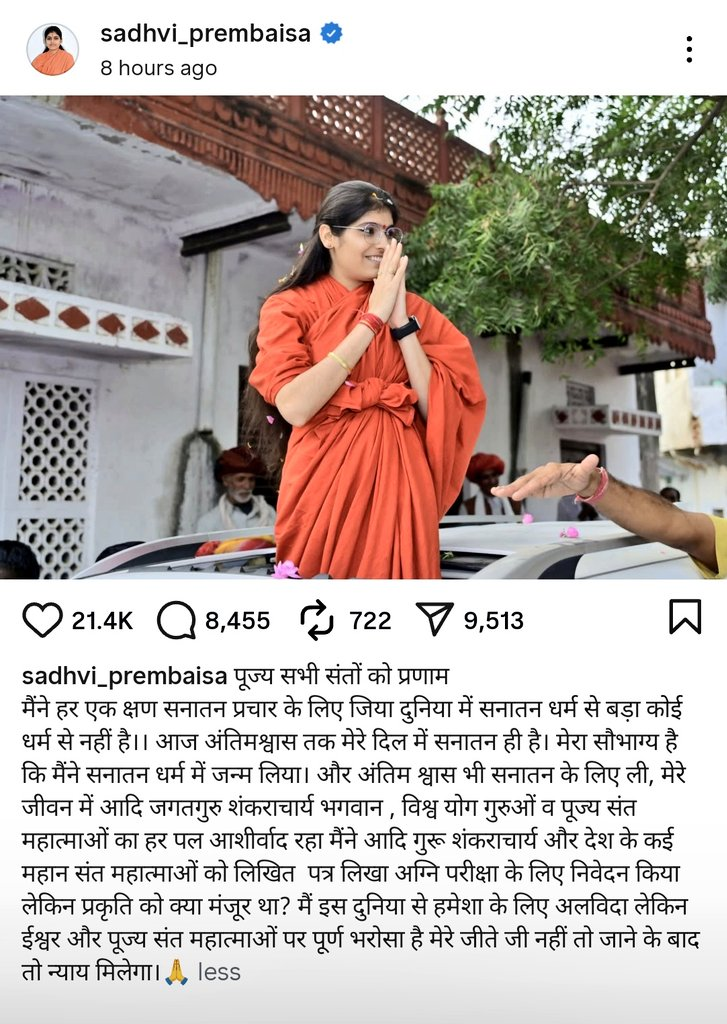Repost this post with the arrows icon

pos(317,620)
